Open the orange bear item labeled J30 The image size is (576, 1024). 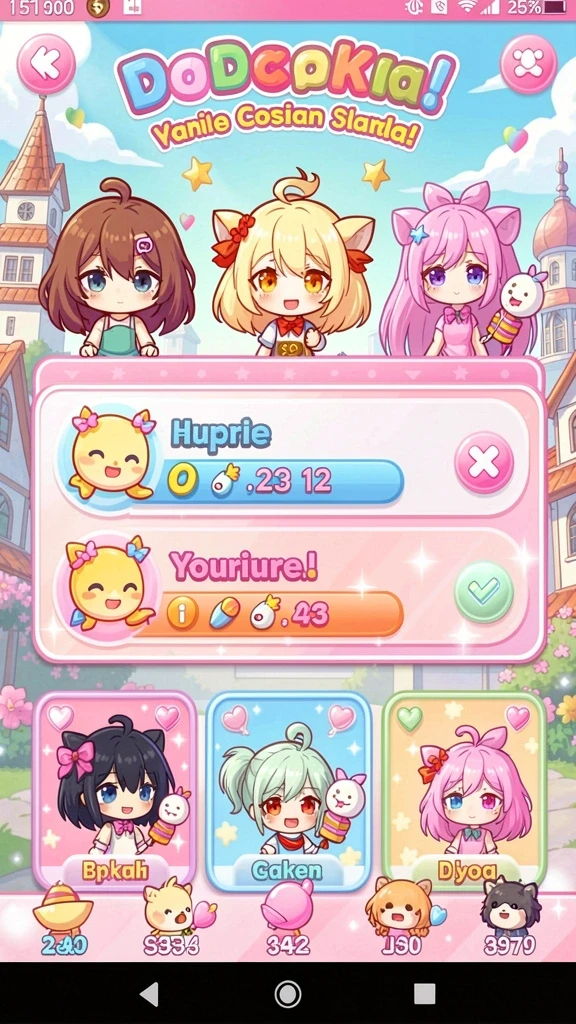pyautogui.click(x=402, y=920)
